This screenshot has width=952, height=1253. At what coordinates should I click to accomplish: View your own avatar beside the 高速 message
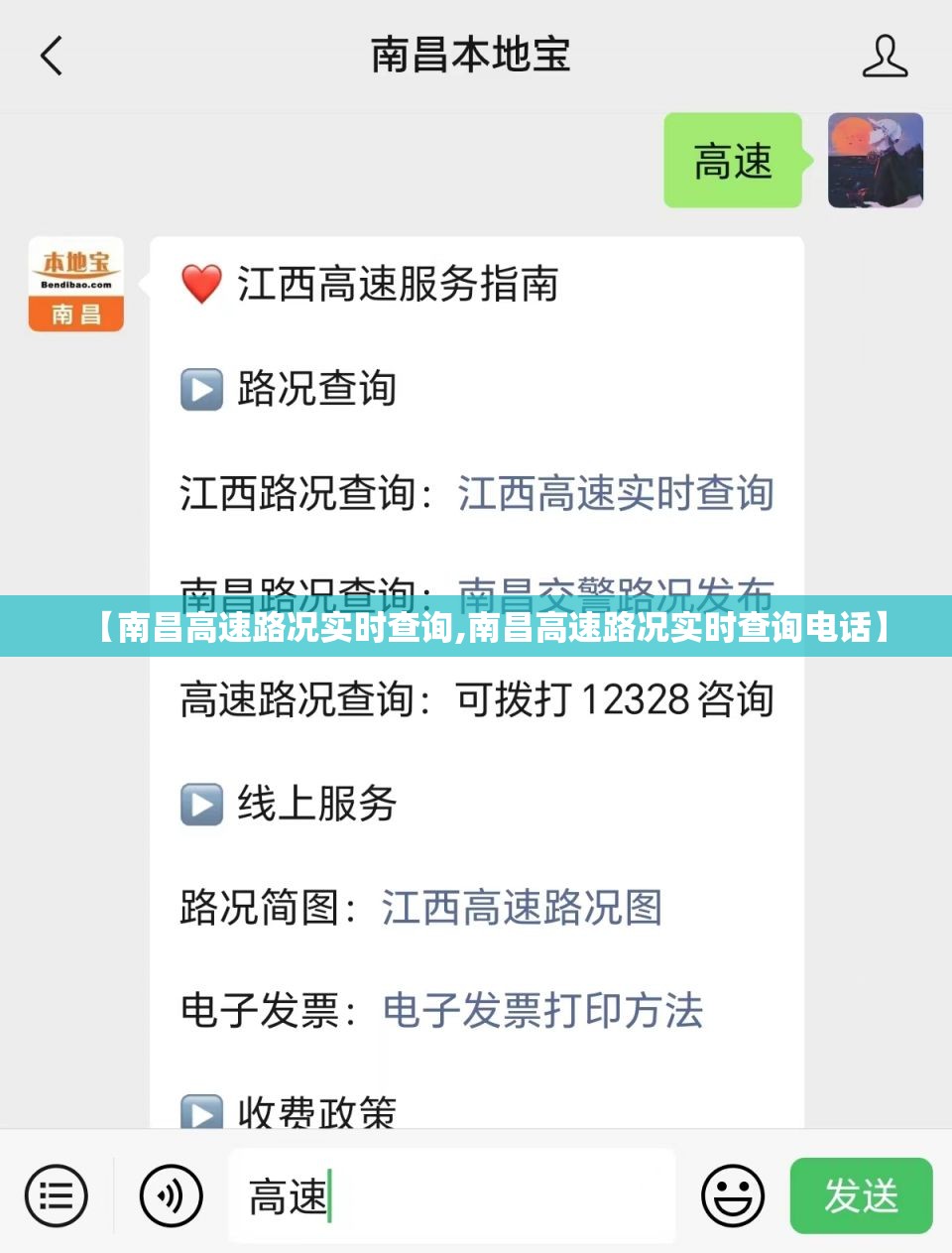coord(875,161)
